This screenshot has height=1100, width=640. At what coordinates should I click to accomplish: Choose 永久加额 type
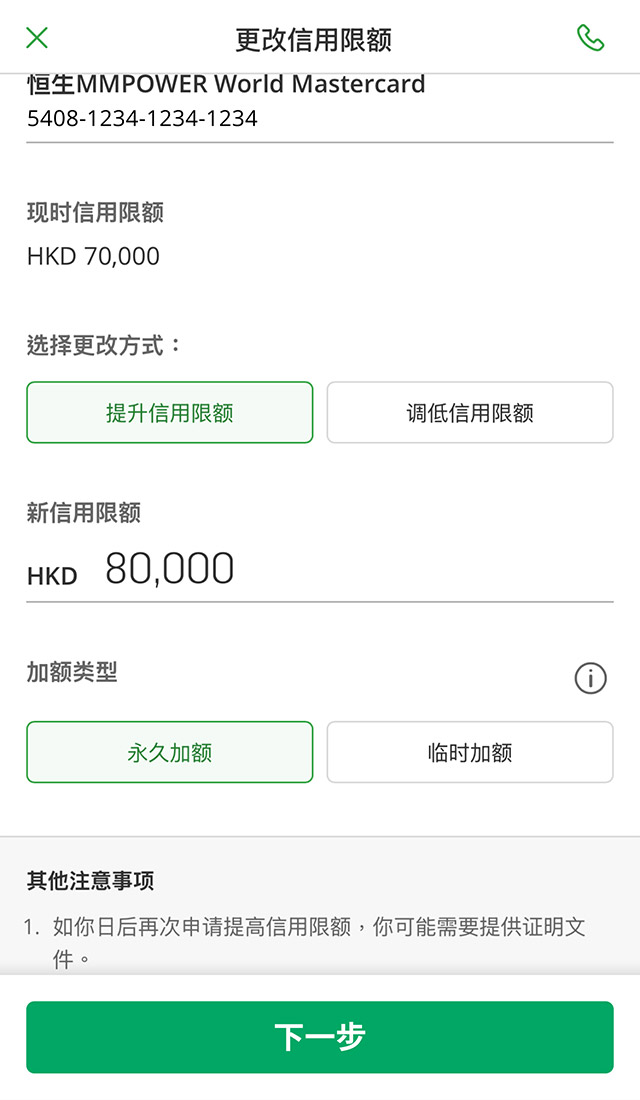pos(170,752)
